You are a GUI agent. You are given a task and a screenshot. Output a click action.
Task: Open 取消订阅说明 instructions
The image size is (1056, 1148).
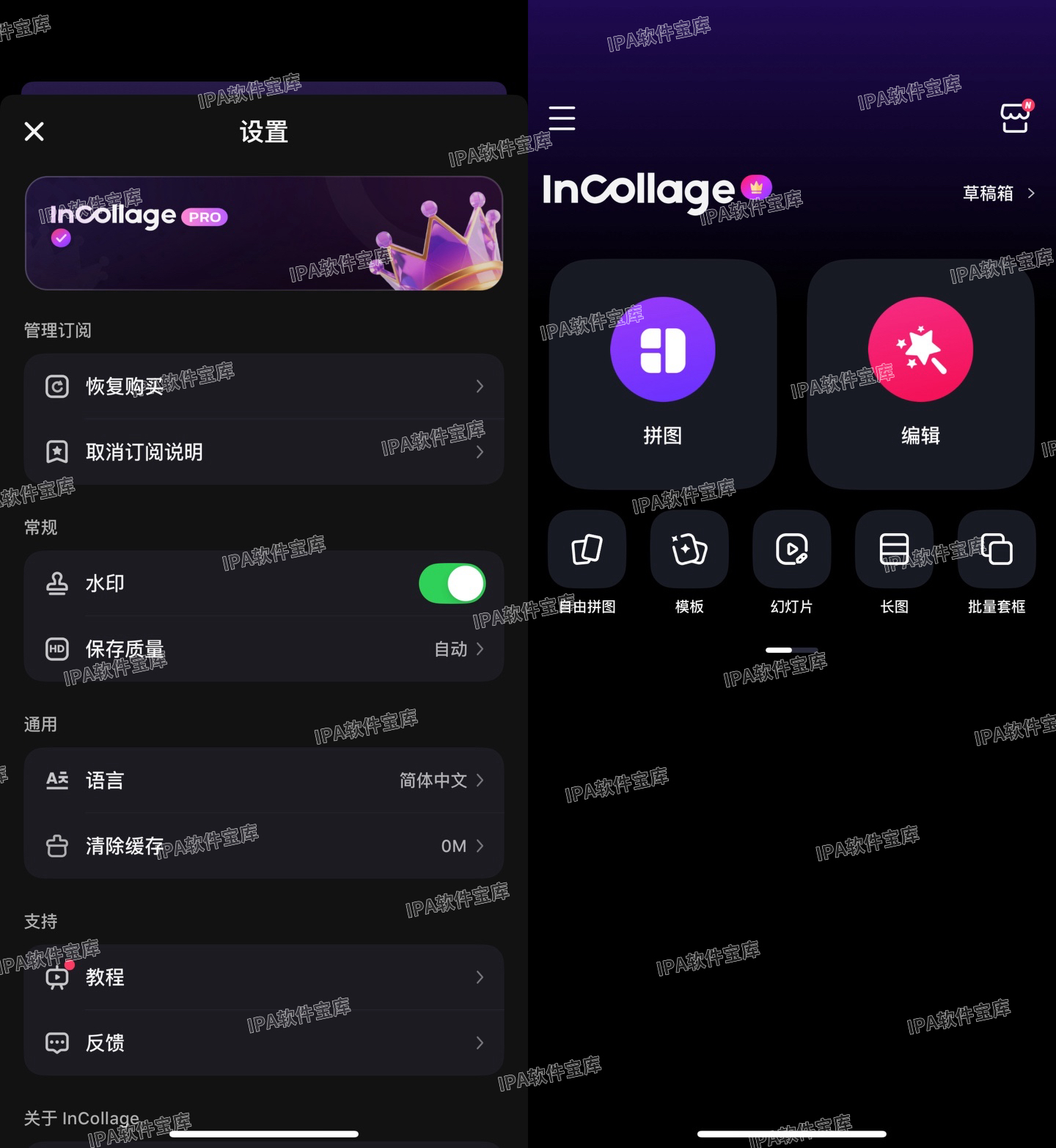(x=264, y=452)
